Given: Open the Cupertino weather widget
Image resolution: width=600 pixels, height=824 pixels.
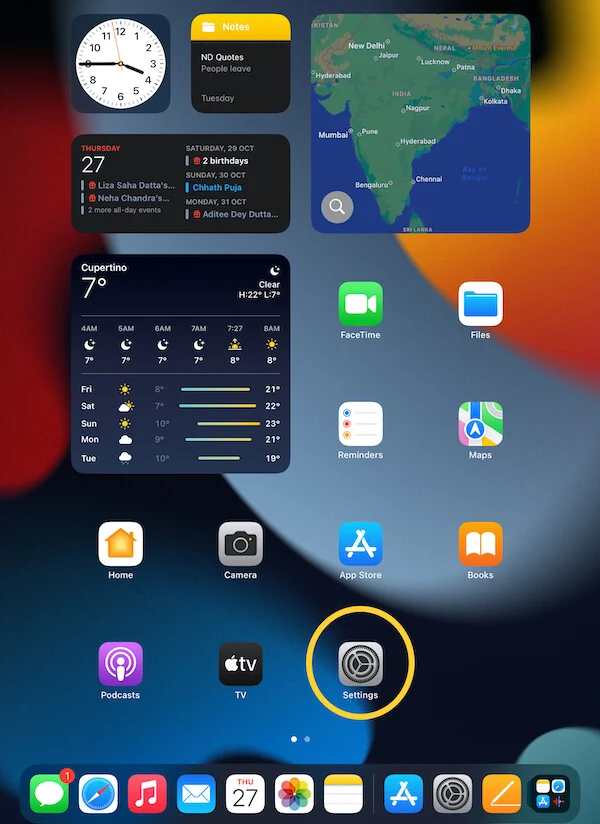Looking at the screenshot, I should pos(181,363).
